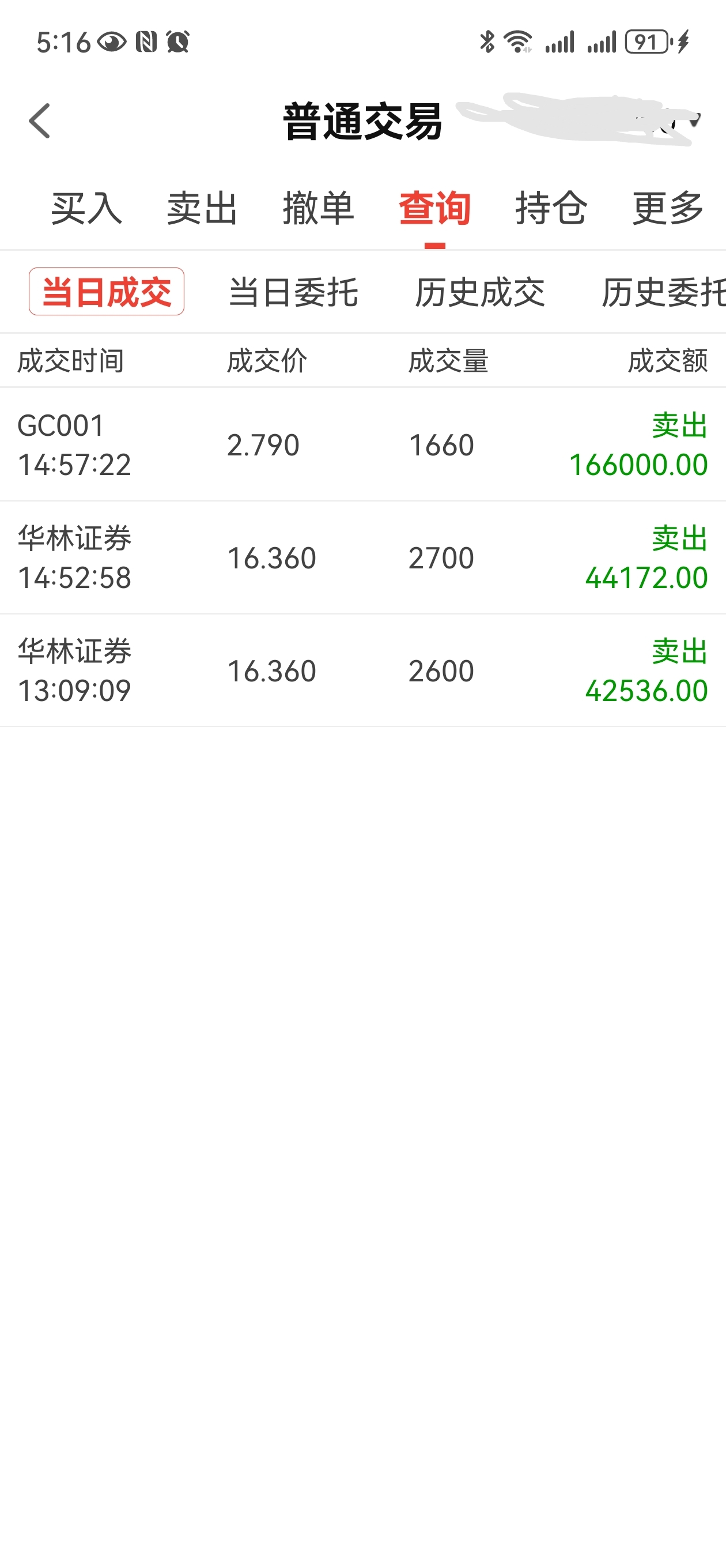View the 历史成交 sub-tab
This screenshot has height=1568, width=726.
pyautogui.click(x=479, y=292)
